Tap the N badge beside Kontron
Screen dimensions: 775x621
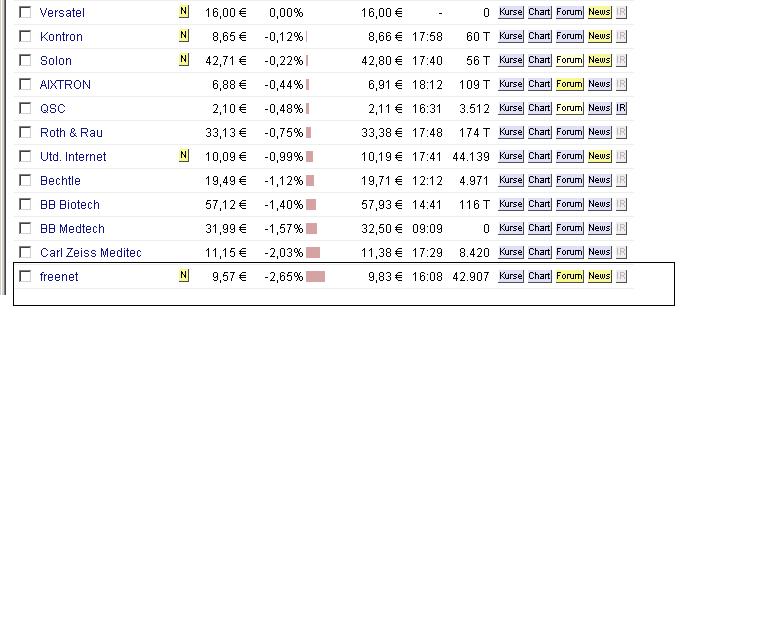(183, 36)
